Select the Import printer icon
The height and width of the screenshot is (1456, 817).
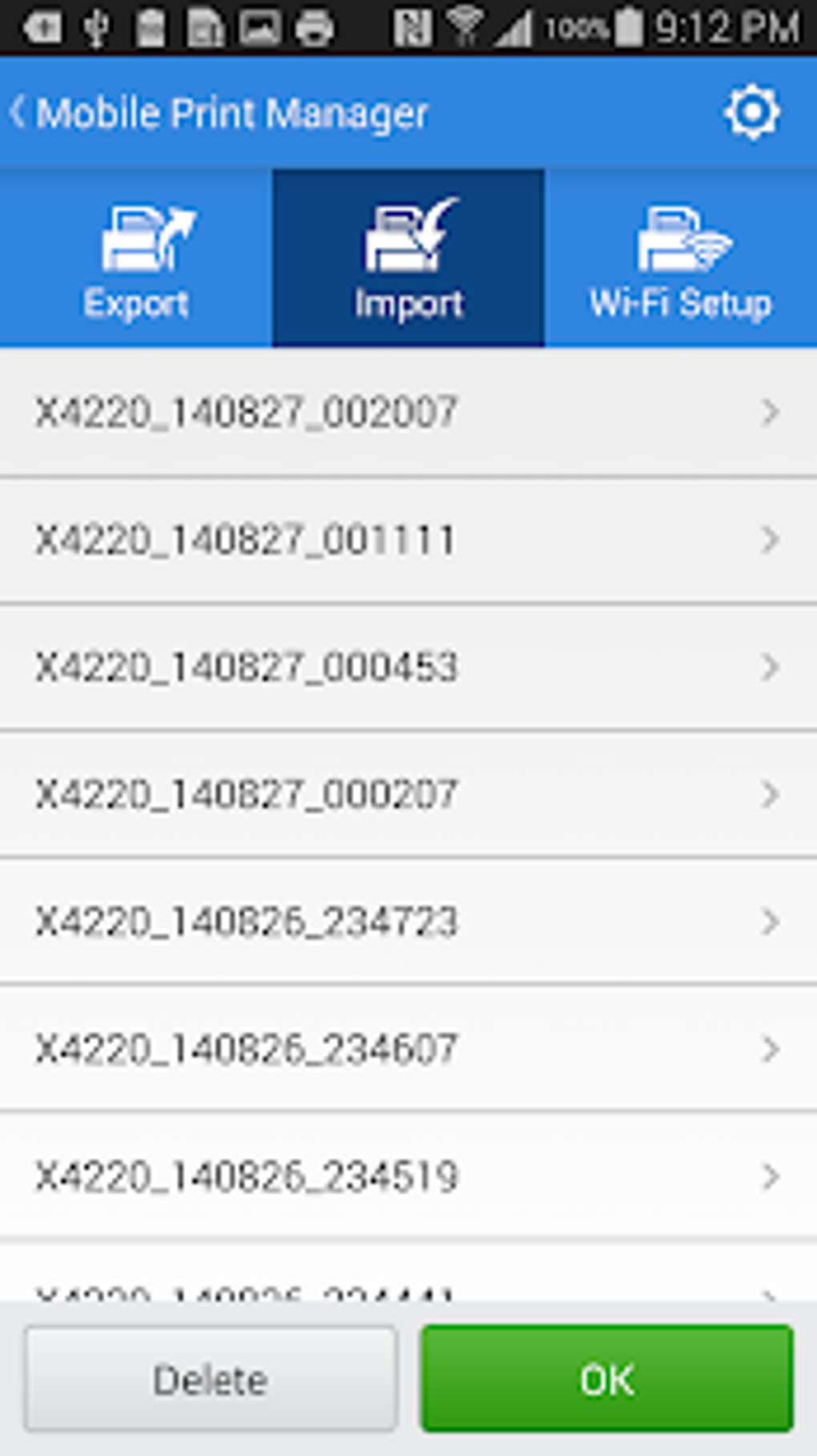pyautogui.click(x=410, y=236)
